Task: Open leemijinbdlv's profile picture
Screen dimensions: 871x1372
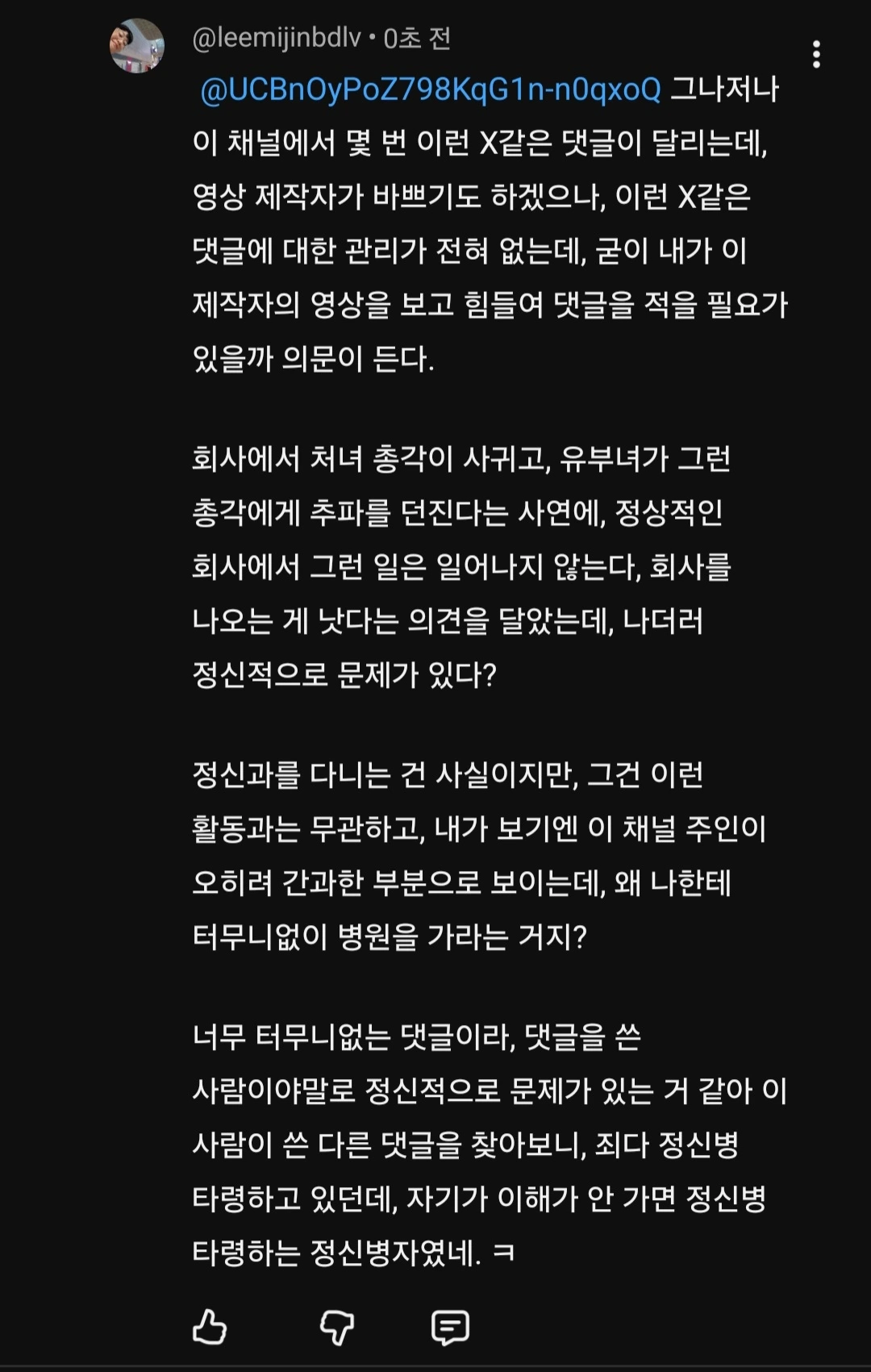Action: coord(137,45)
